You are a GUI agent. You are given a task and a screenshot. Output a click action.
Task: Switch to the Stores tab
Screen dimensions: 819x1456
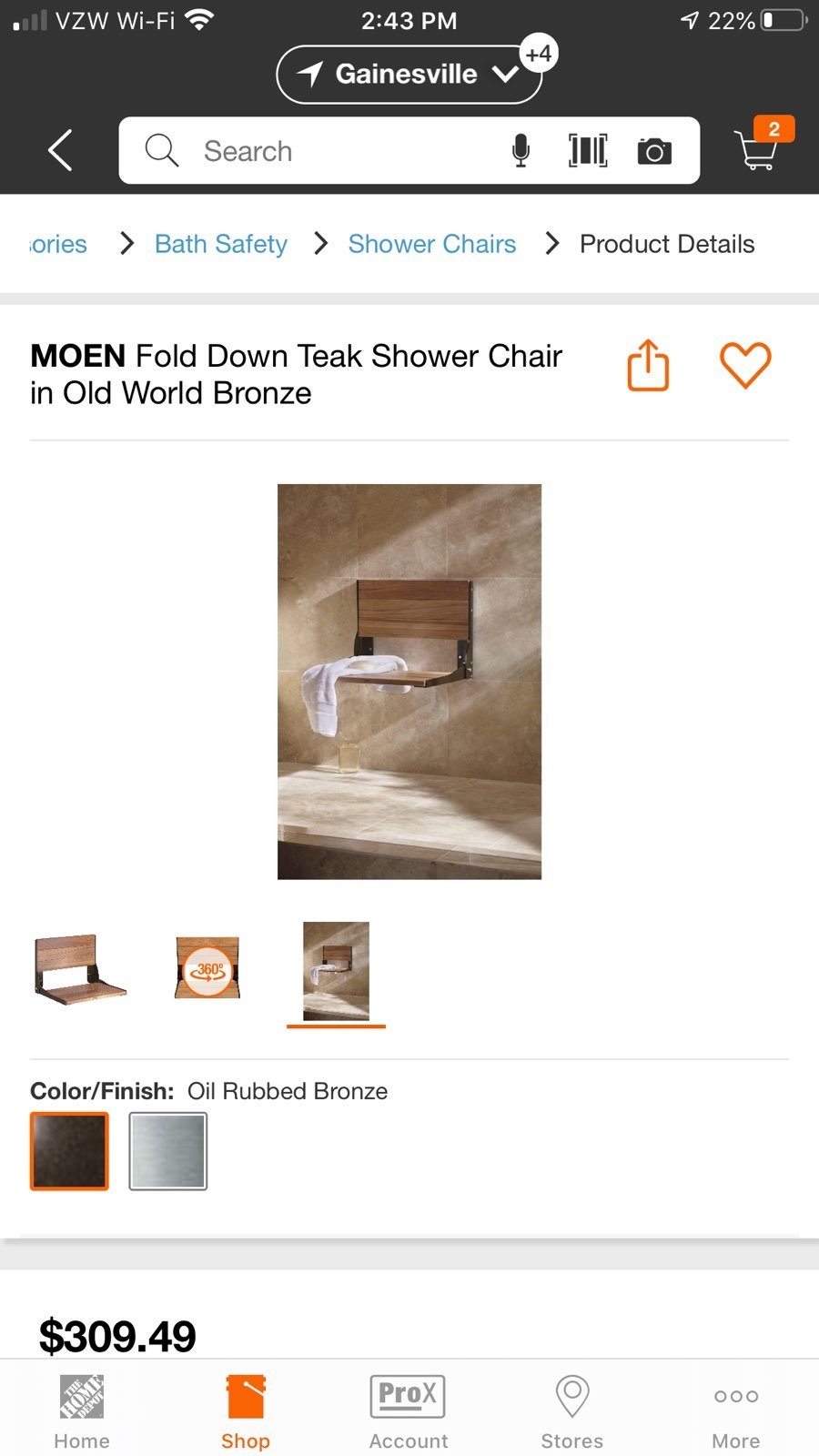572,1411
